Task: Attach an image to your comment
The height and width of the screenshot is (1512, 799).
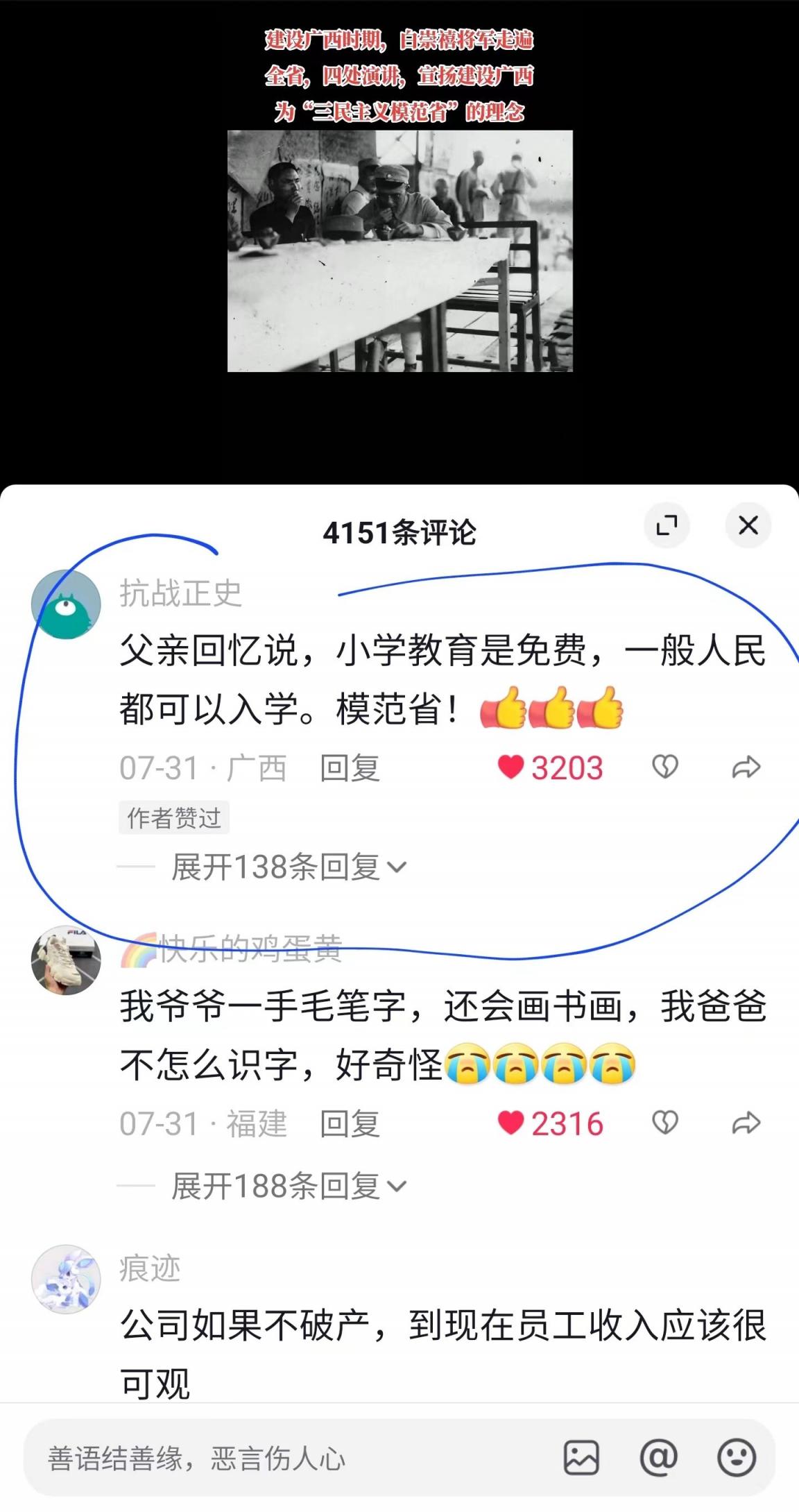Action: (x=581, y=1458)
